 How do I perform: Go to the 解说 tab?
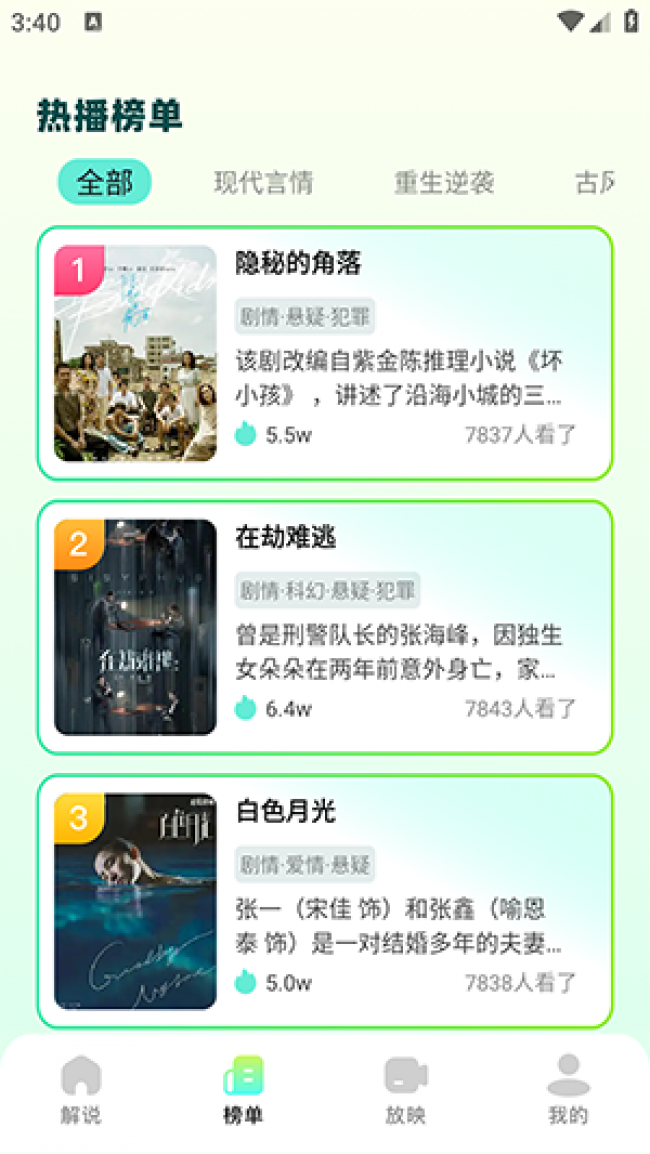[81, 1090]
